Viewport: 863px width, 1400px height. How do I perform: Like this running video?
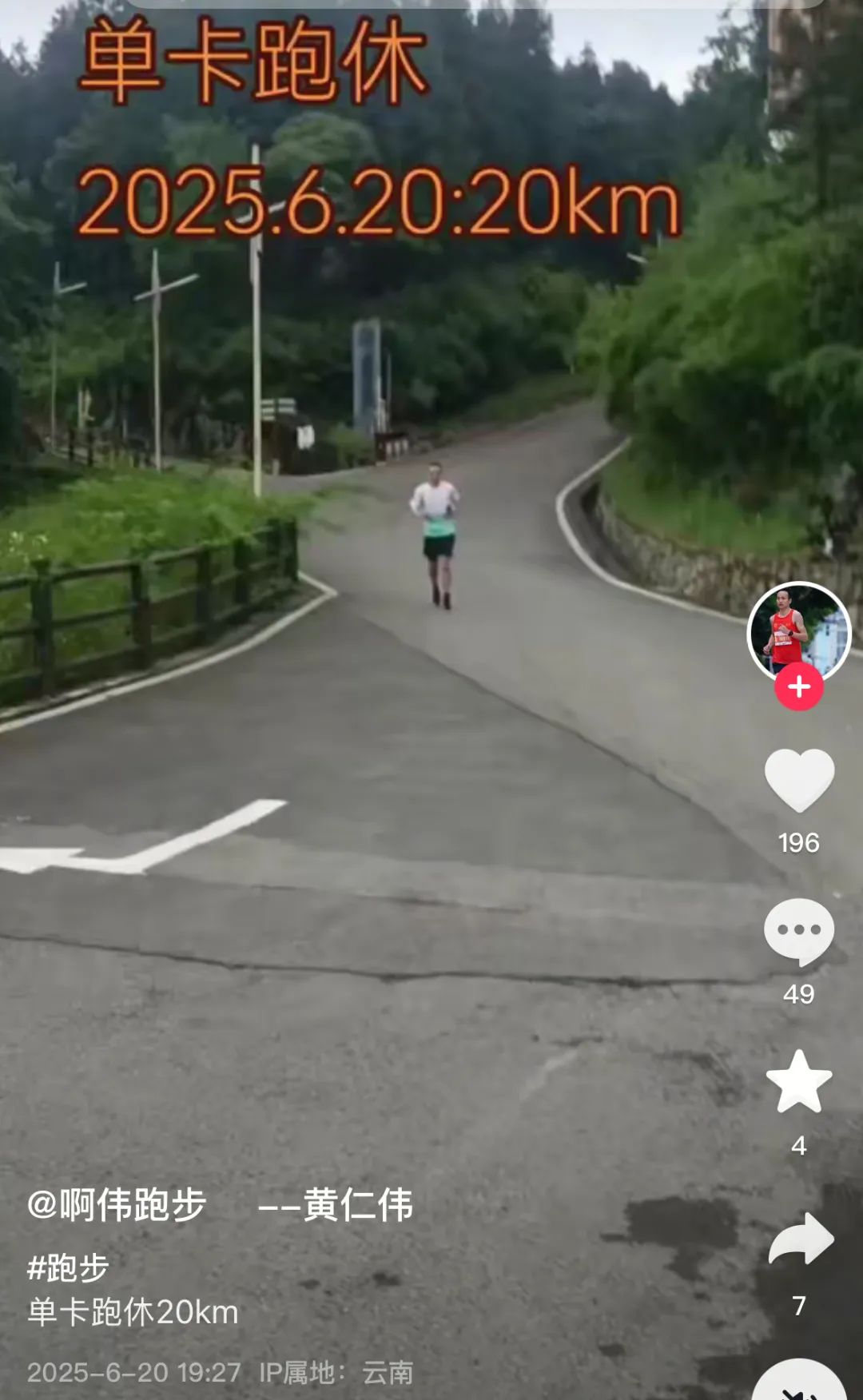[x=799, y=780]
